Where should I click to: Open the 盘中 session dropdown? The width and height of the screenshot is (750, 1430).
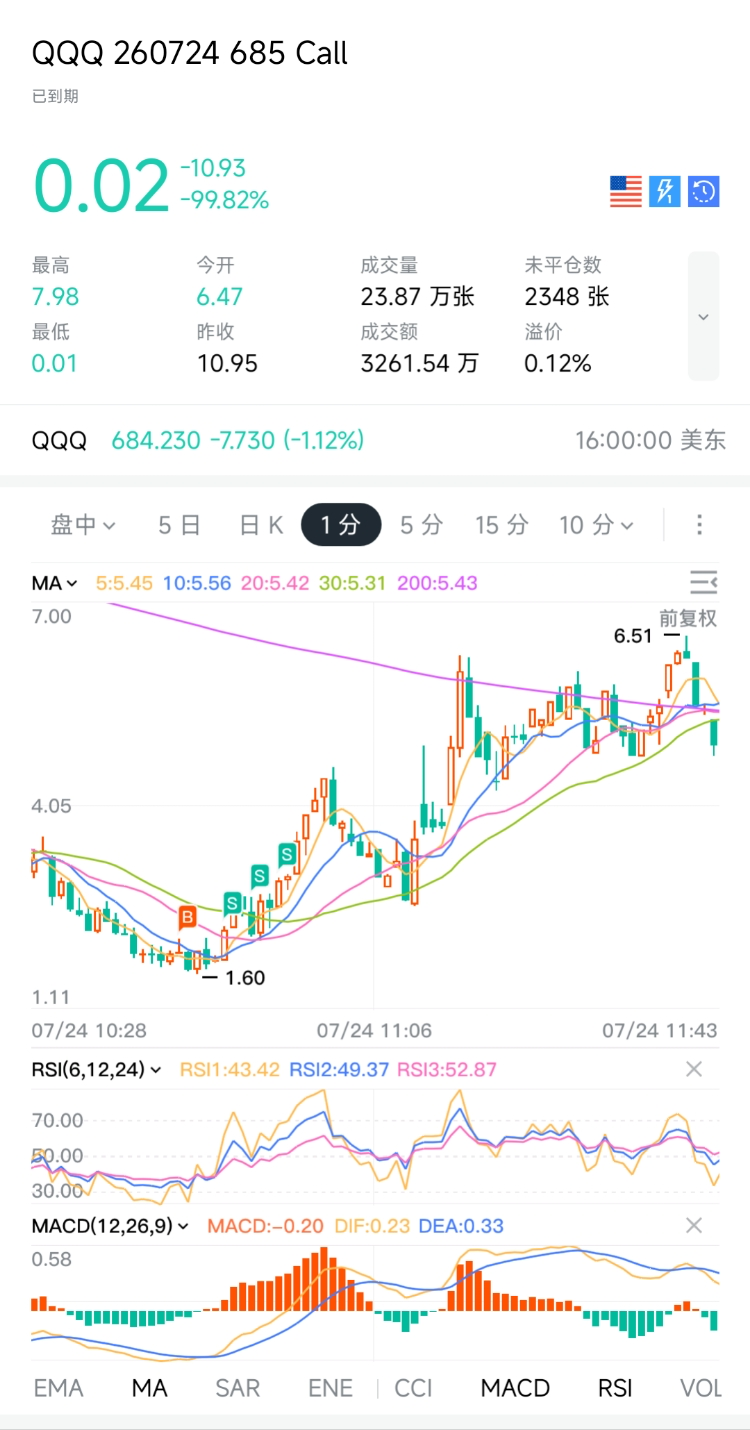point(83,525)
